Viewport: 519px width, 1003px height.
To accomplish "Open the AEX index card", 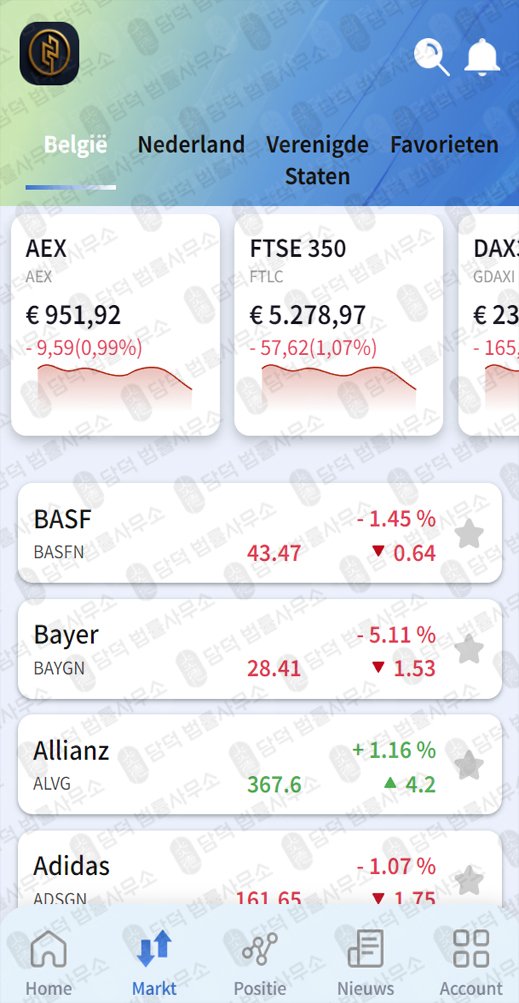I will [x=115, y=325].
